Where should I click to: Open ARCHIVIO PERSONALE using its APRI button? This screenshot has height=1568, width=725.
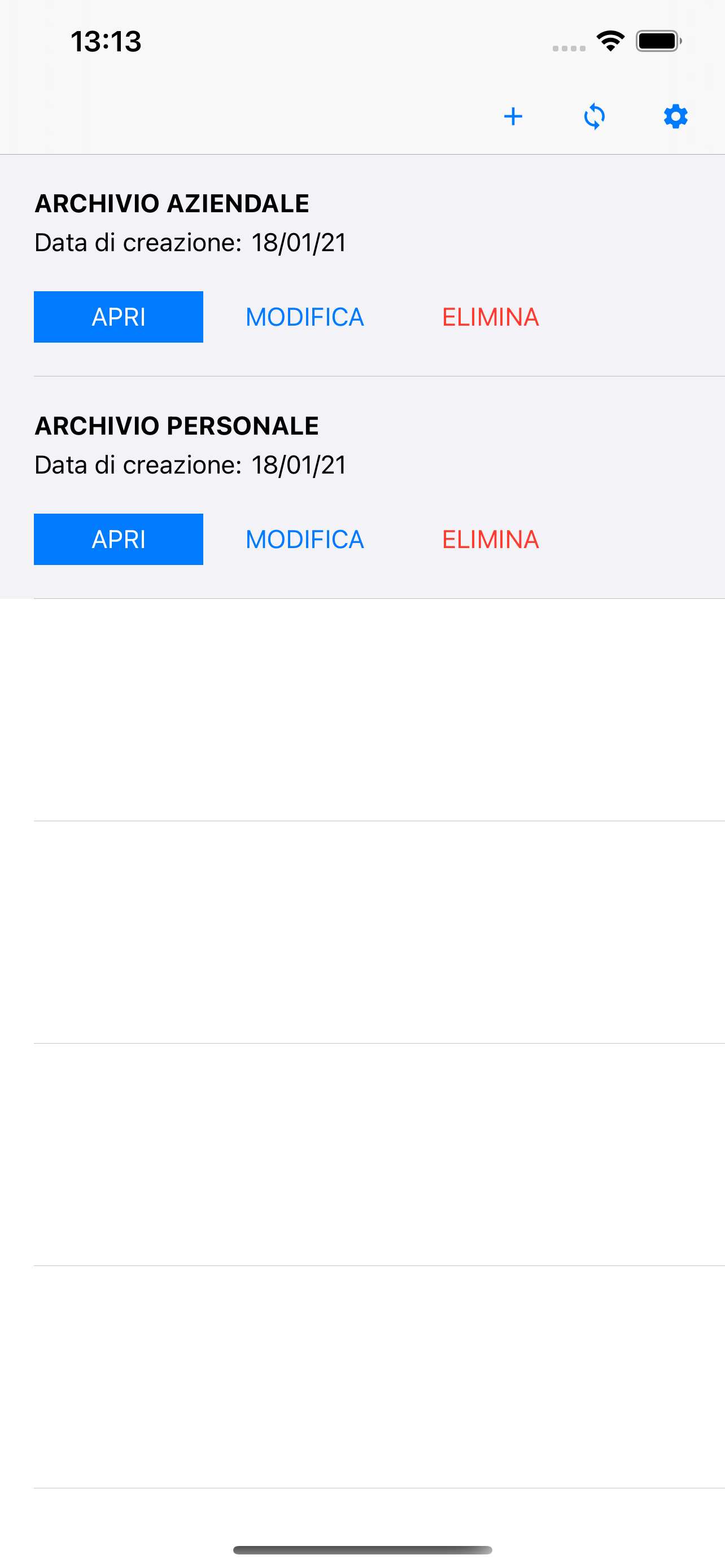click(x=118, y=538)
